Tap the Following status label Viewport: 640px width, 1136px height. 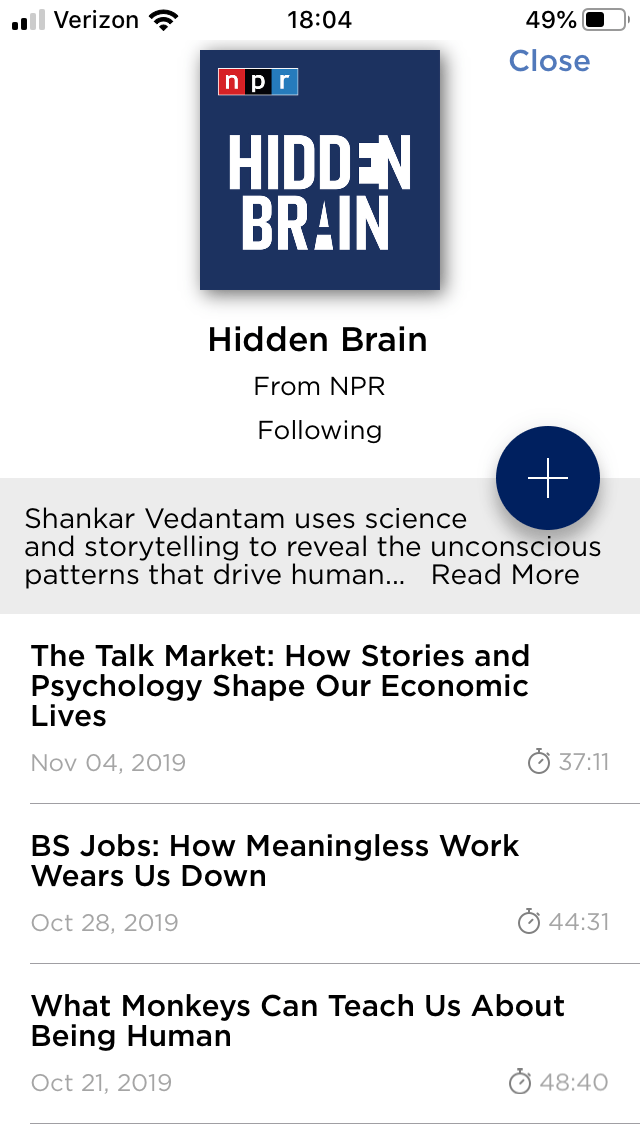coord(319,431)
